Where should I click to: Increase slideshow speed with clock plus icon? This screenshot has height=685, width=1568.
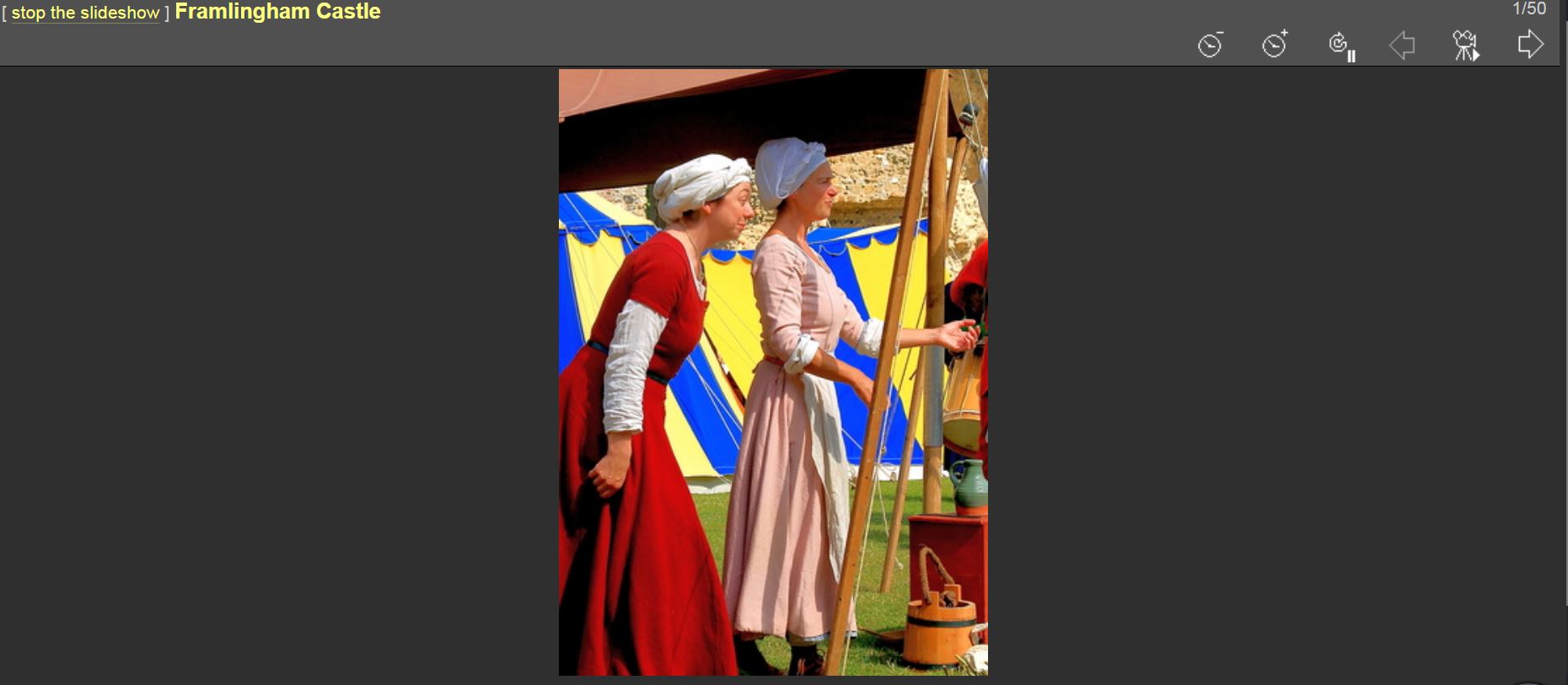[x=1275, y=44]
